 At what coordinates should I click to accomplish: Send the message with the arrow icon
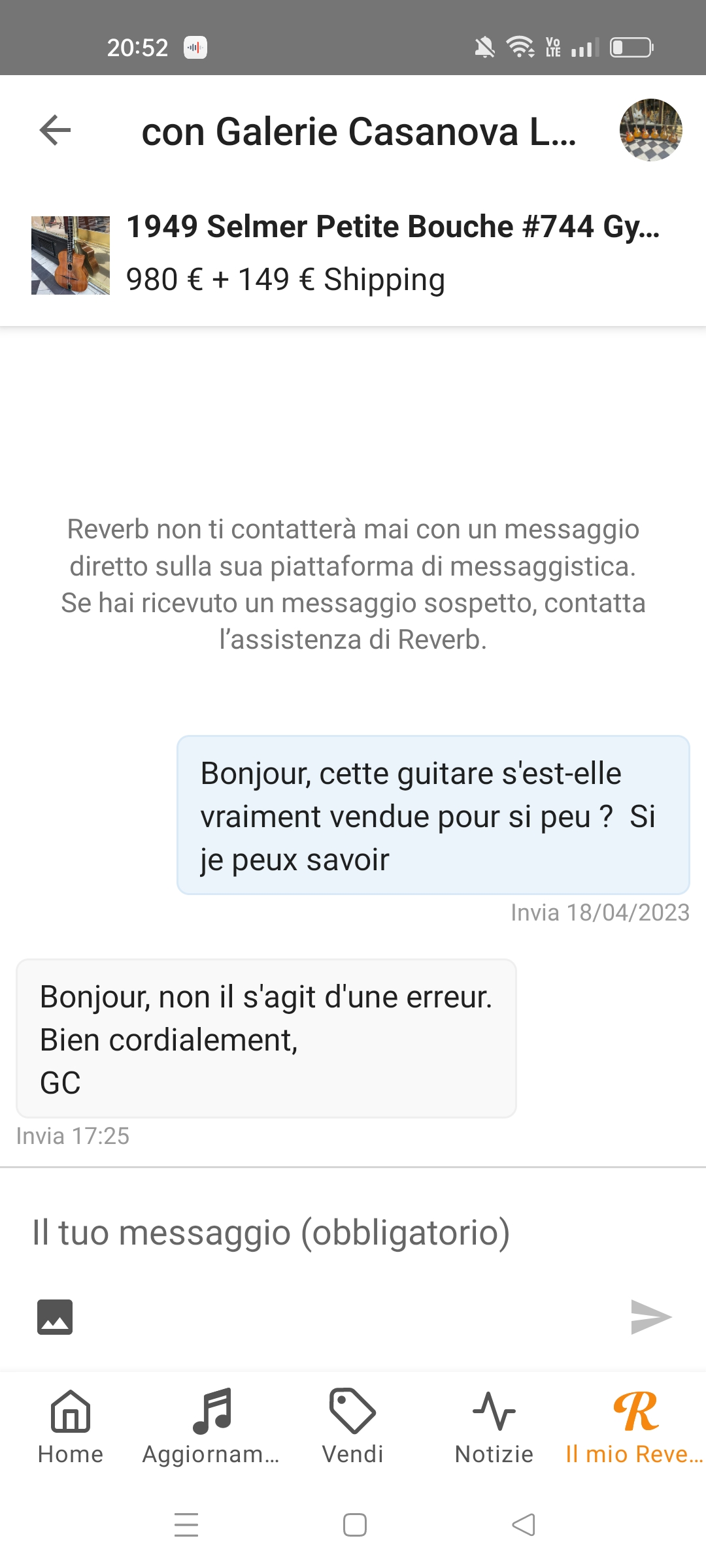point(651,1316)
